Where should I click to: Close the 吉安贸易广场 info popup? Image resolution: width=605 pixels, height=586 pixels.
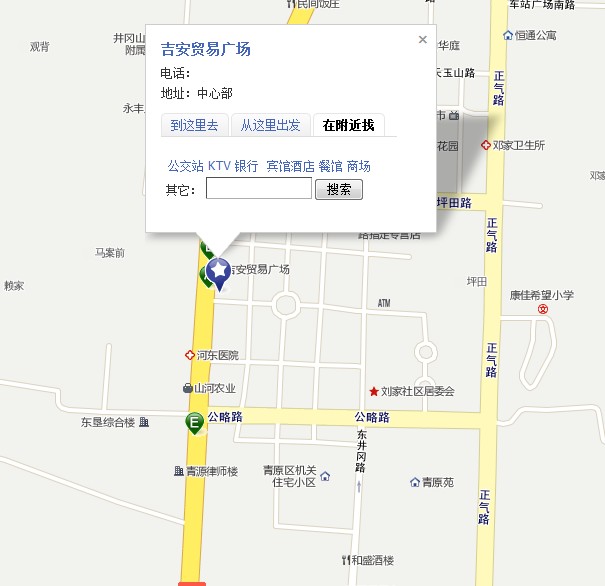tap(422, 40)
